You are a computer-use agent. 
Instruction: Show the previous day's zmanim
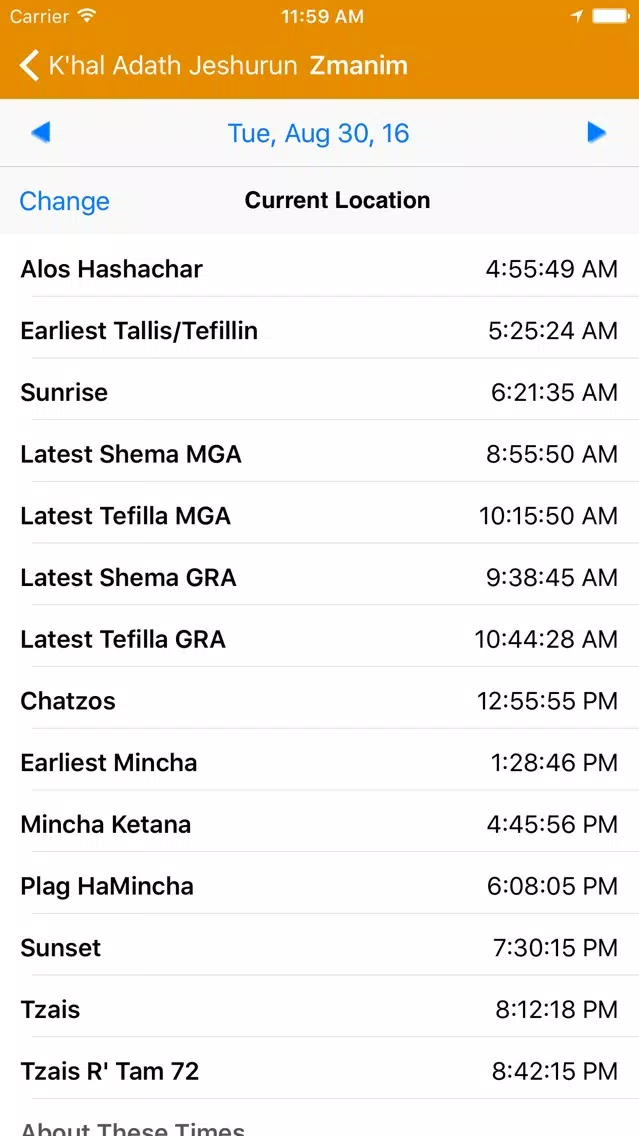tap(41, 133)
